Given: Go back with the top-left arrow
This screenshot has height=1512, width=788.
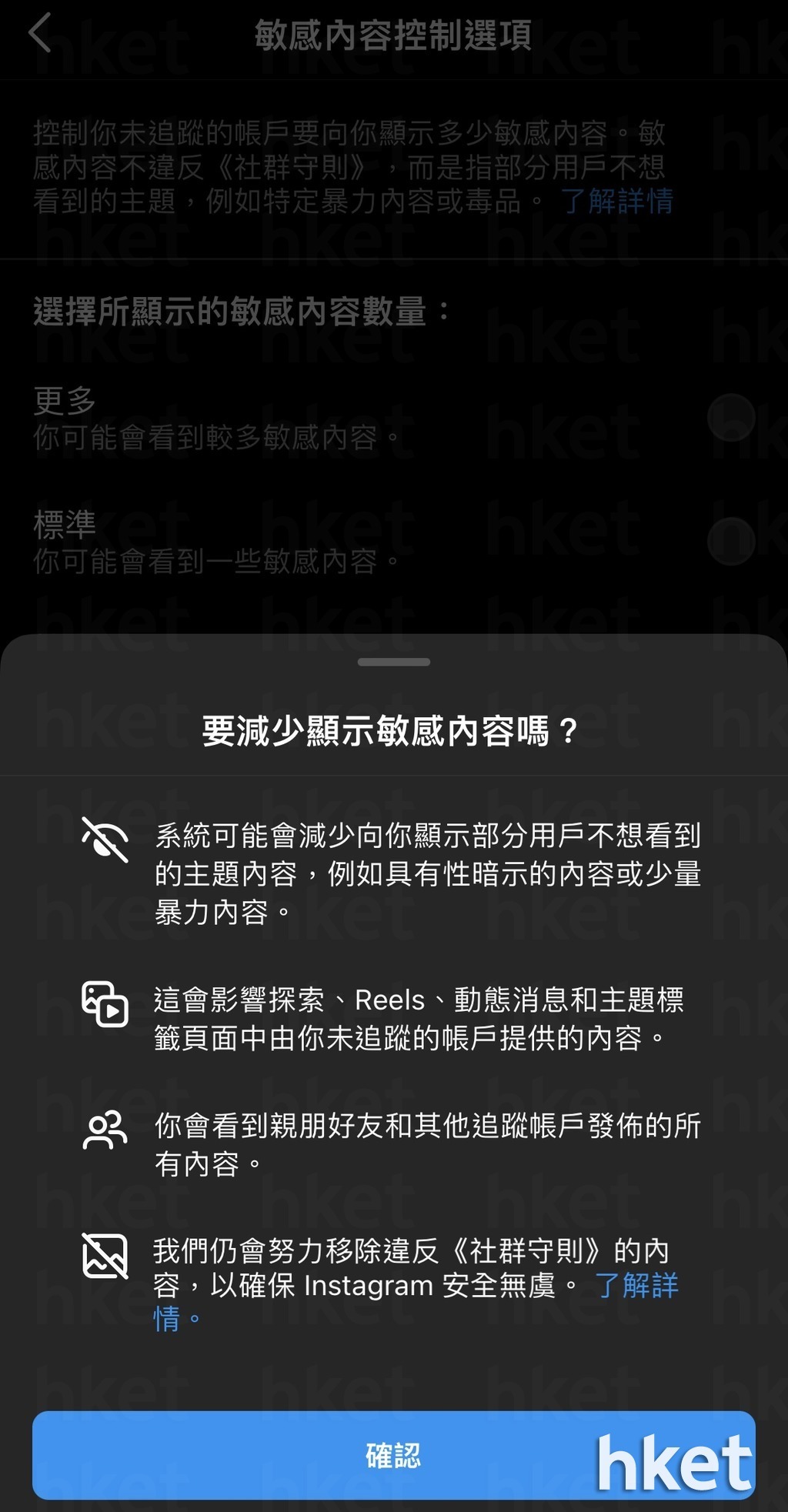Looking at the screenshot, I should (40, 33).
